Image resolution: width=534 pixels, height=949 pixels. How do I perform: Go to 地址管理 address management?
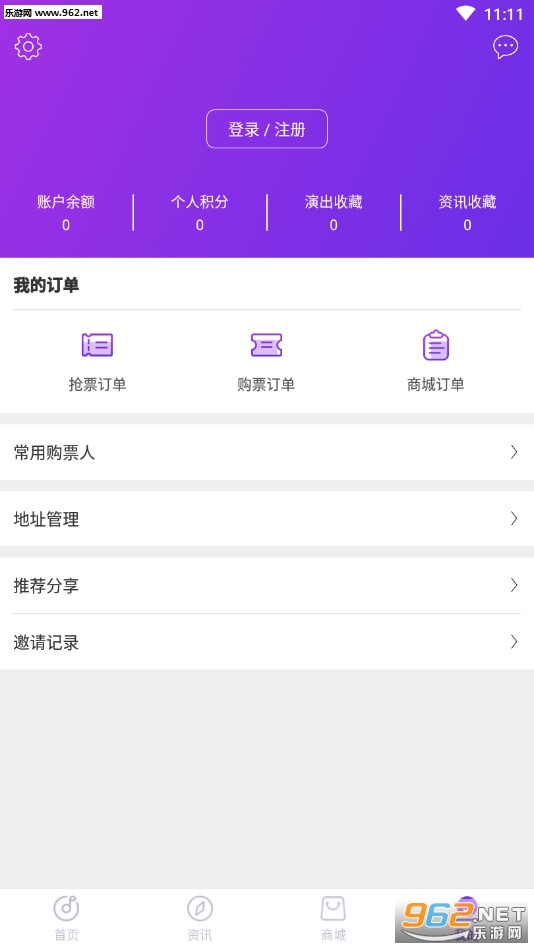click(x=267, y=519)
